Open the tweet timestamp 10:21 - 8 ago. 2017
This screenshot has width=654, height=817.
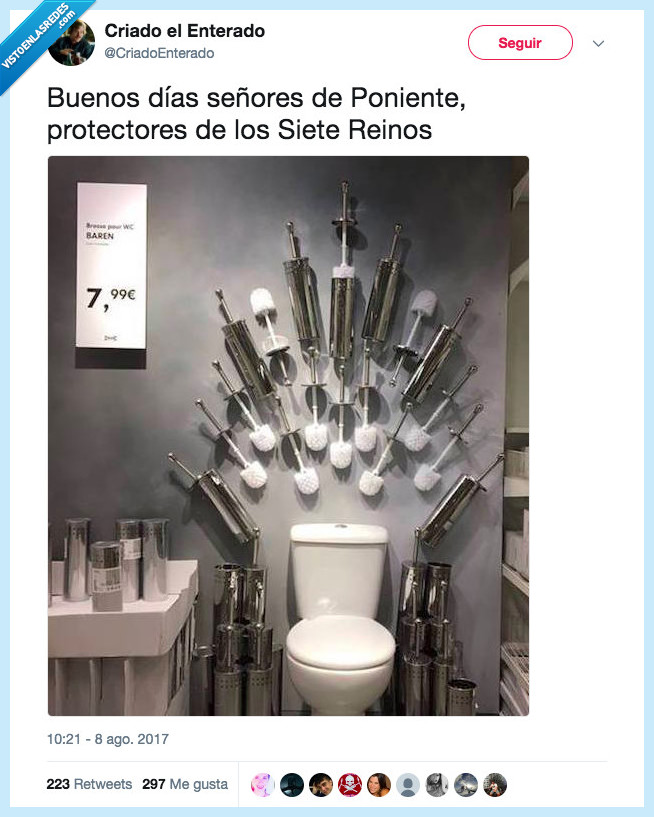[x=108, y=739]
